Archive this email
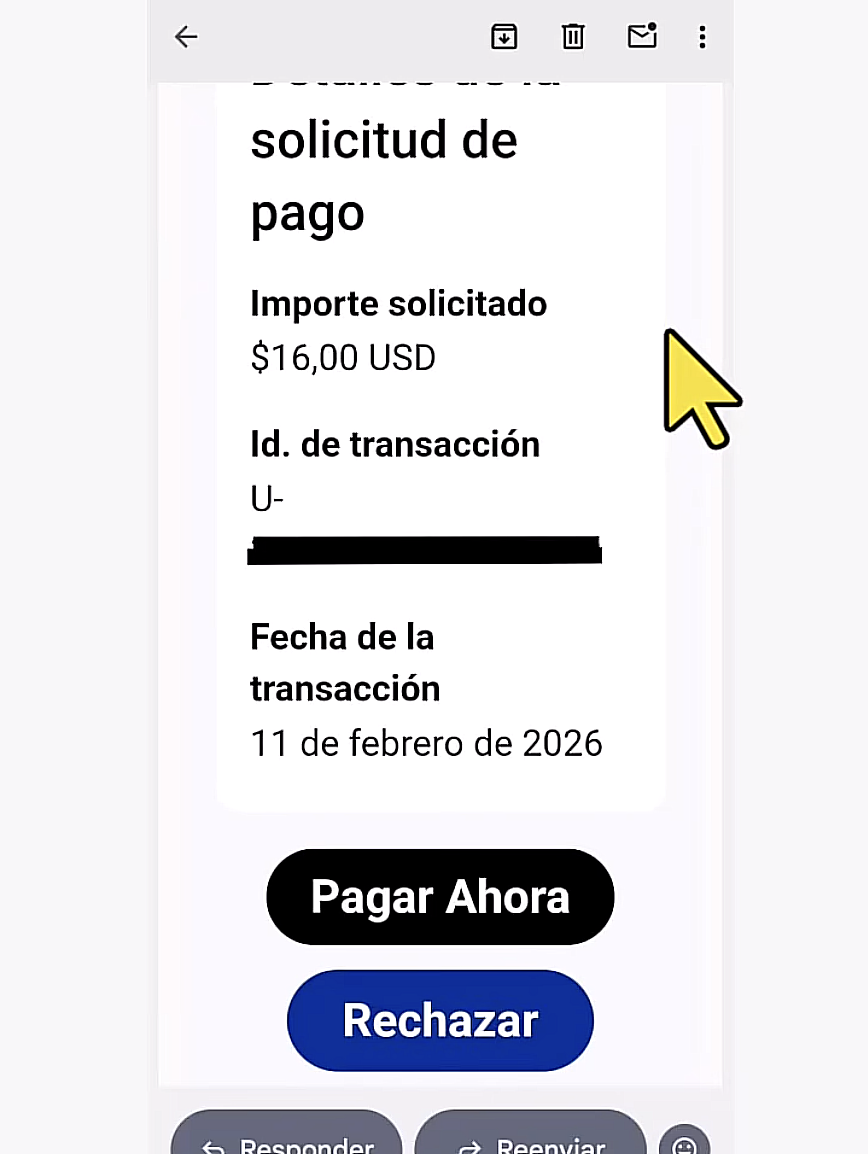The height and width of the screenshot is (1154, 868). 504,37
